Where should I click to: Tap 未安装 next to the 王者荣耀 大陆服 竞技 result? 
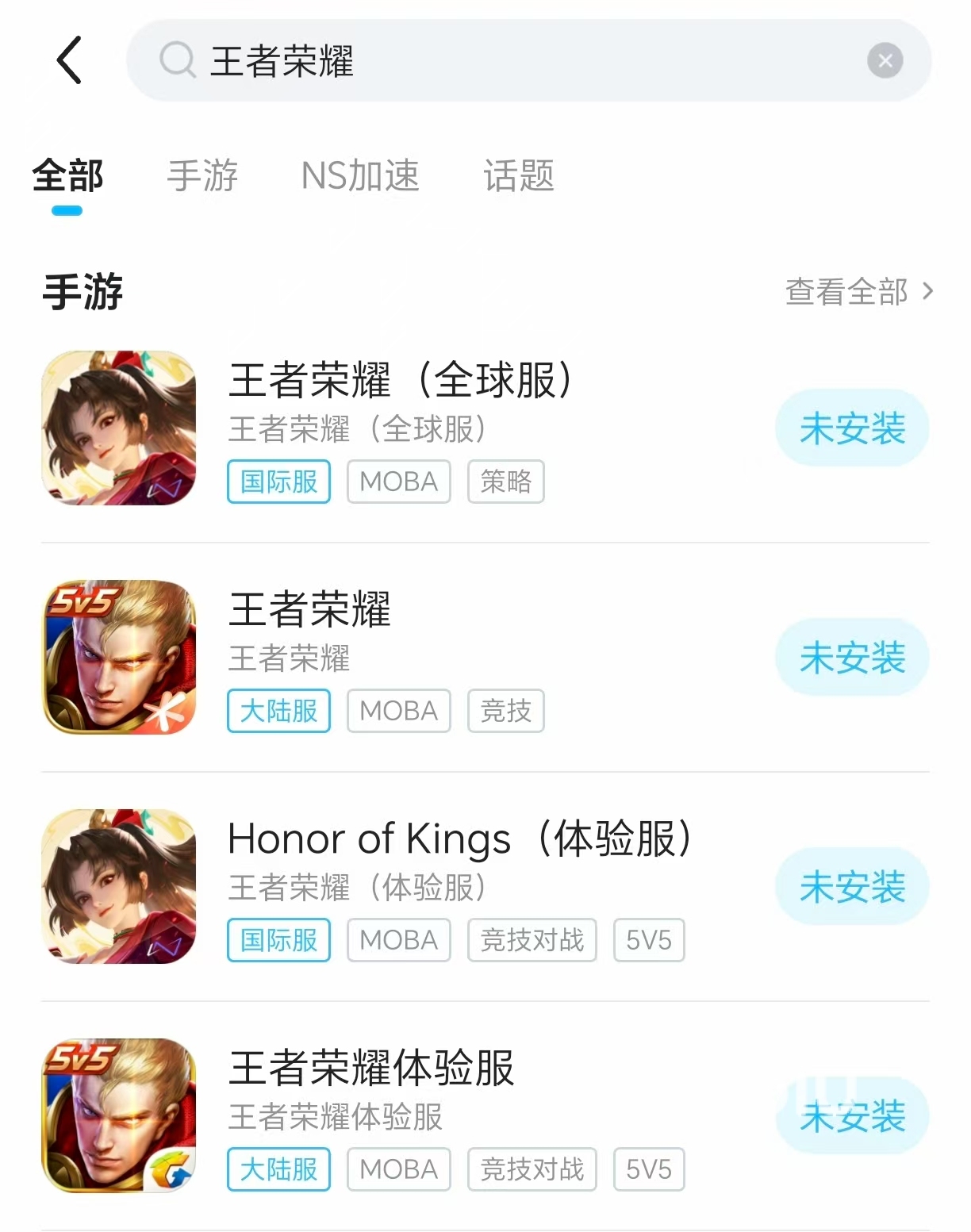852,658
